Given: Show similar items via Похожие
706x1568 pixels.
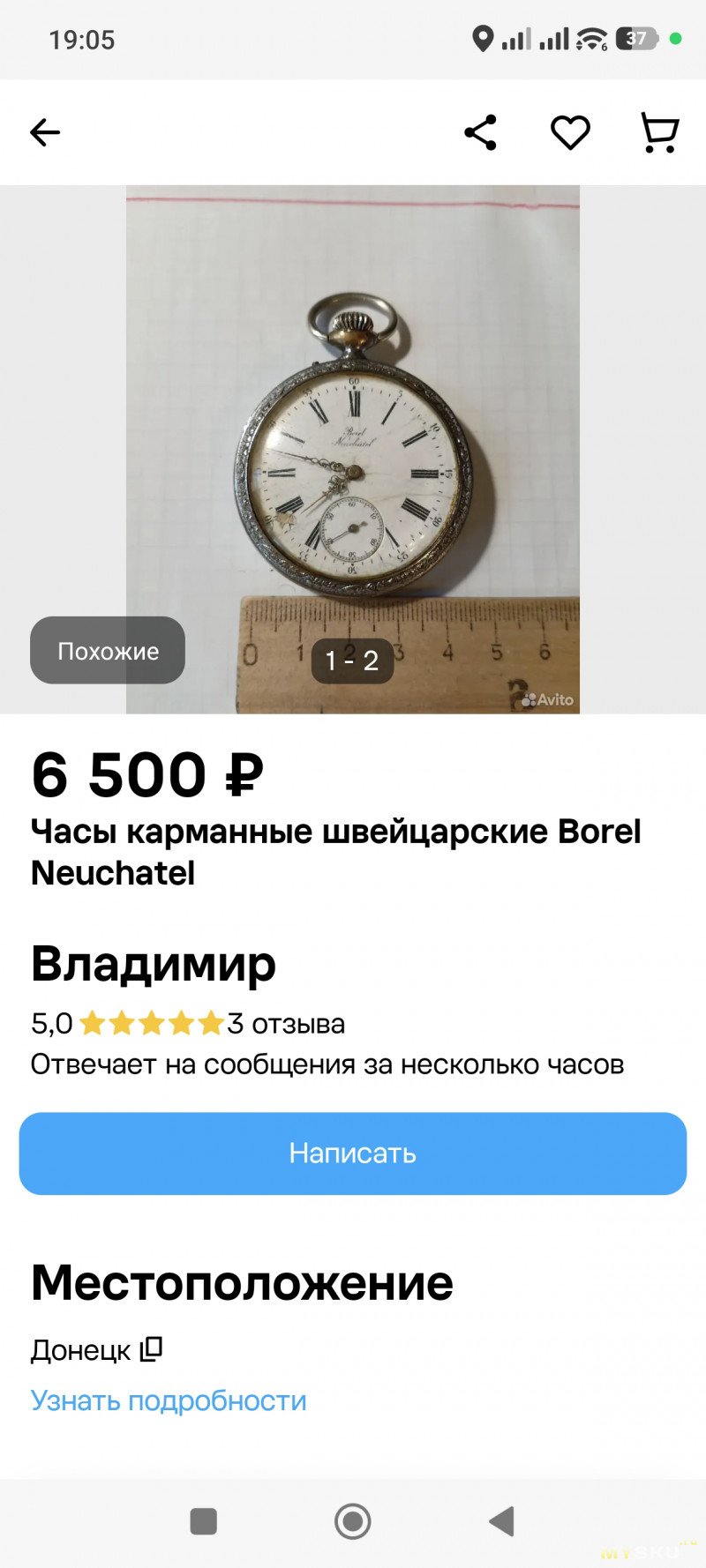Looking at the screenshot, I should pyautogui.click(x=108, y=651).
